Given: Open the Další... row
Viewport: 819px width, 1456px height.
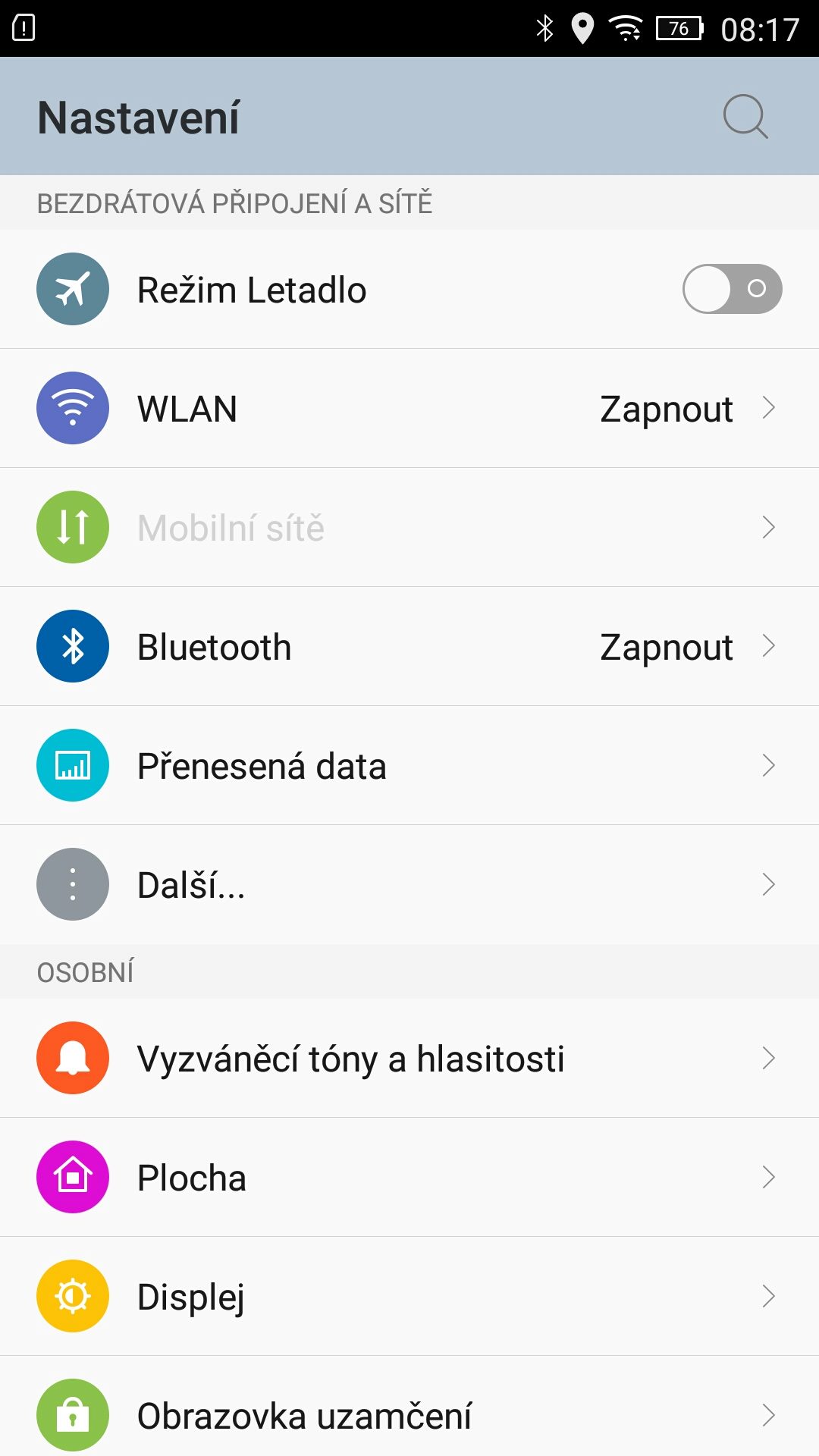Looking at the screenshot, I should click(409, 884).
